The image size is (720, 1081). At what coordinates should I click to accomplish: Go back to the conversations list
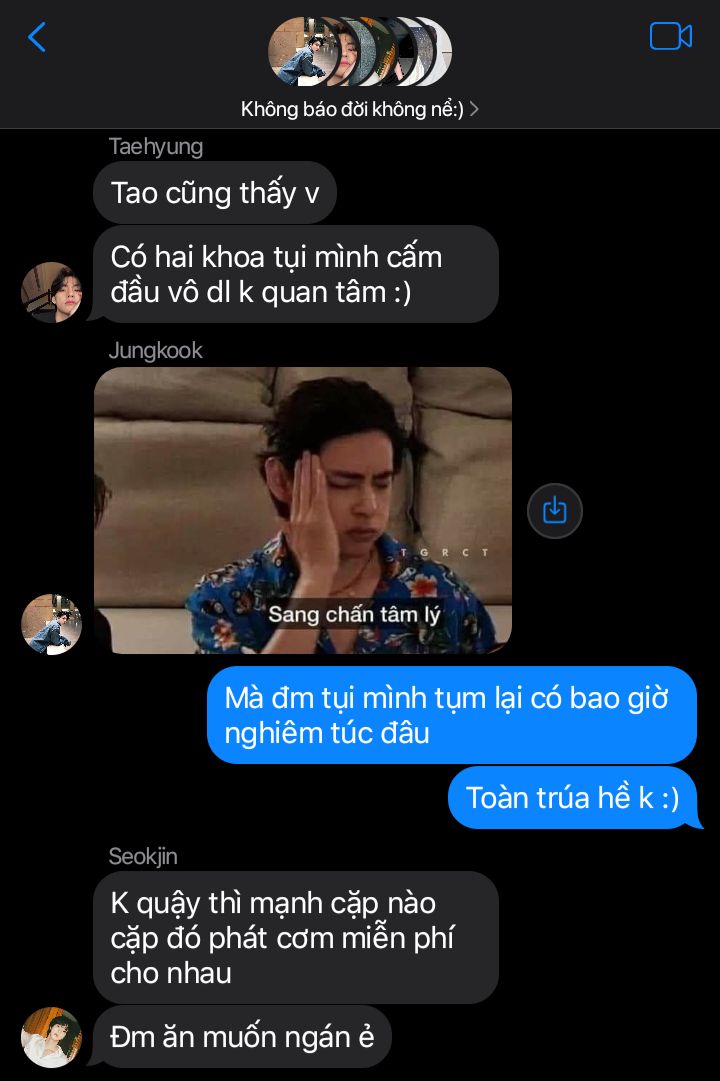37,38
